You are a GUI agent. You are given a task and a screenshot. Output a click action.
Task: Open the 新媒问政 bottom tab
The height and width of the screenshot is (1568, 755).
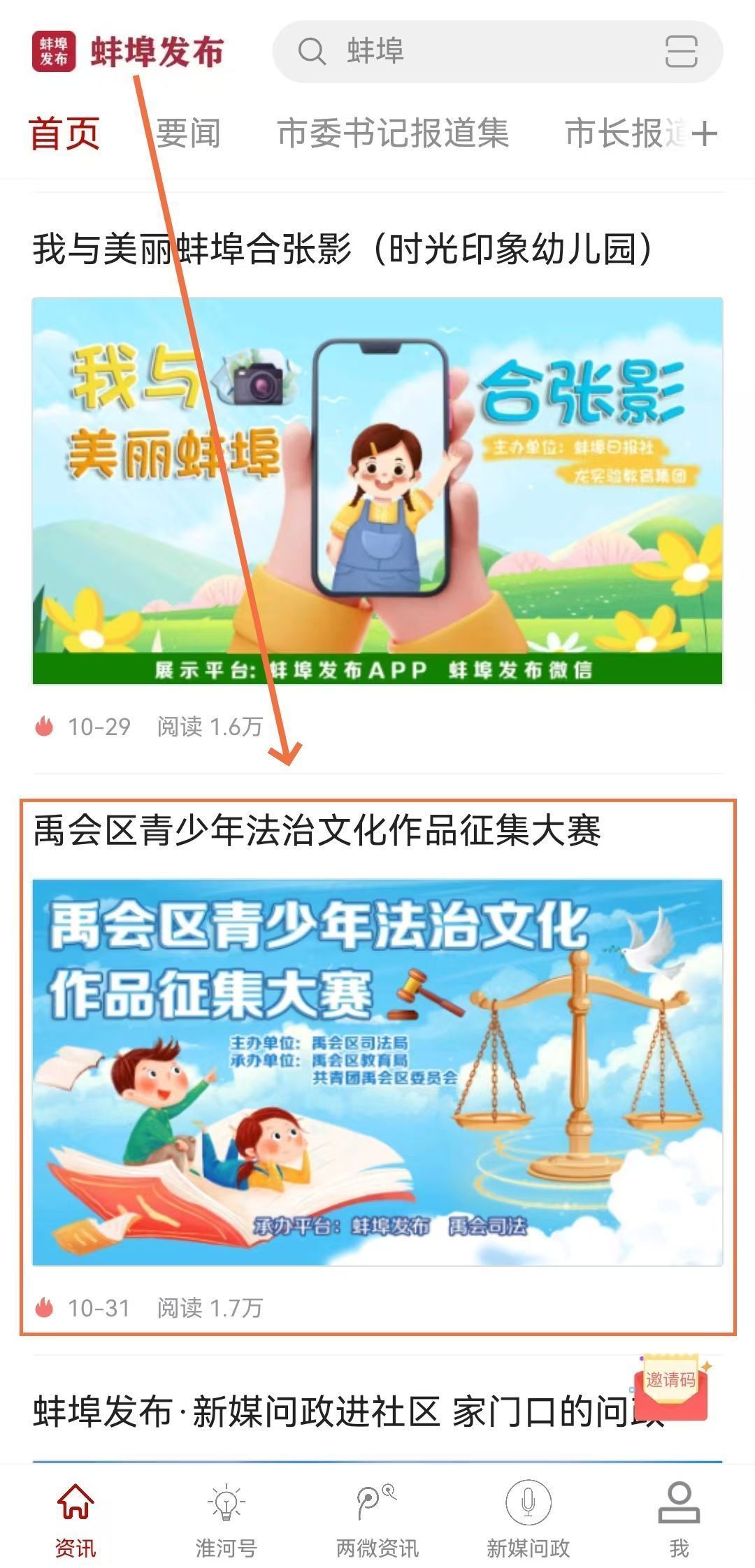[x=528, y=1516]
